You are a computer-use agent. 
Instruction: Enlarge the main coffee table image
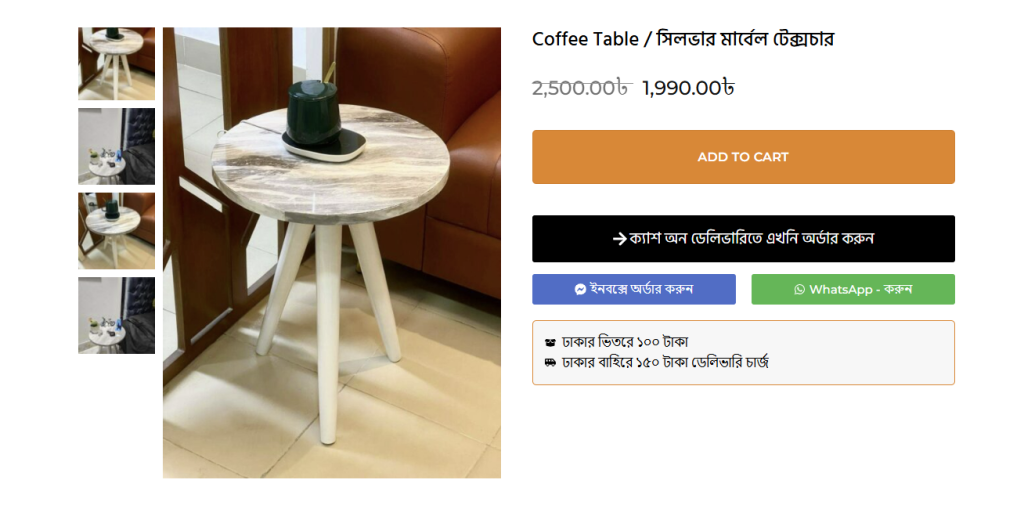coord(332,252)
